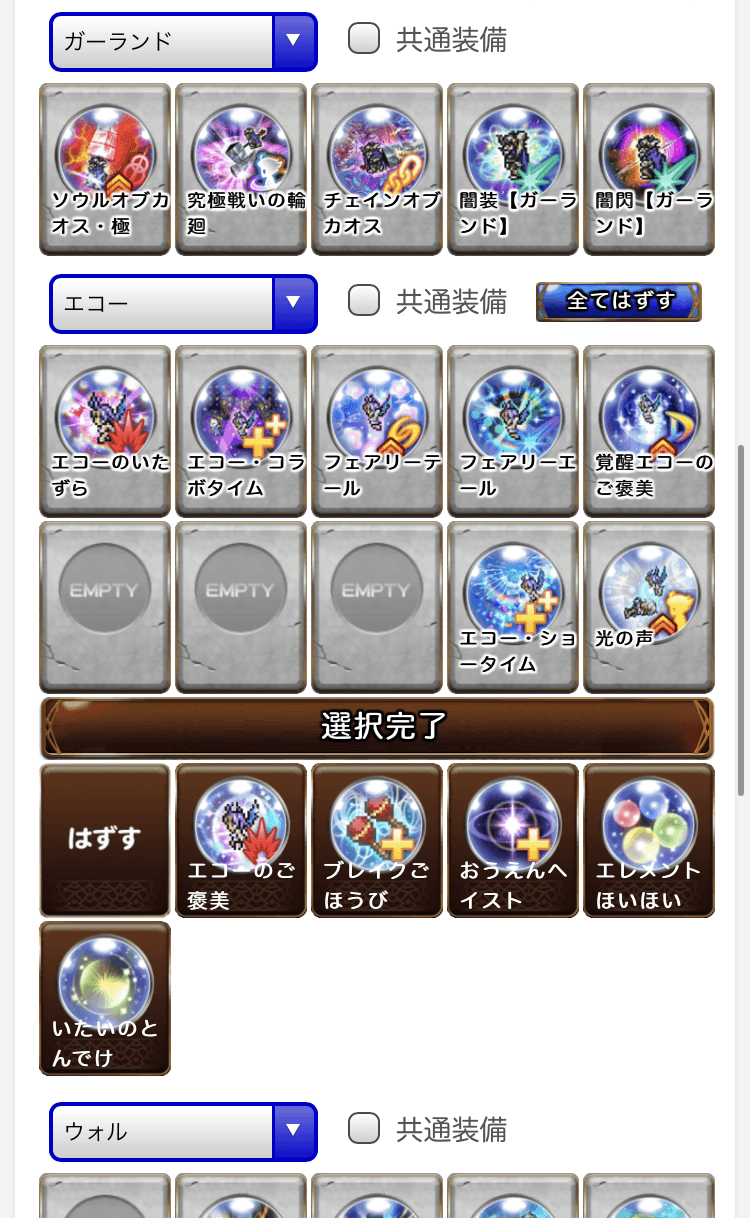Confirm with the 選択完了 button

[x=377, y=728]
